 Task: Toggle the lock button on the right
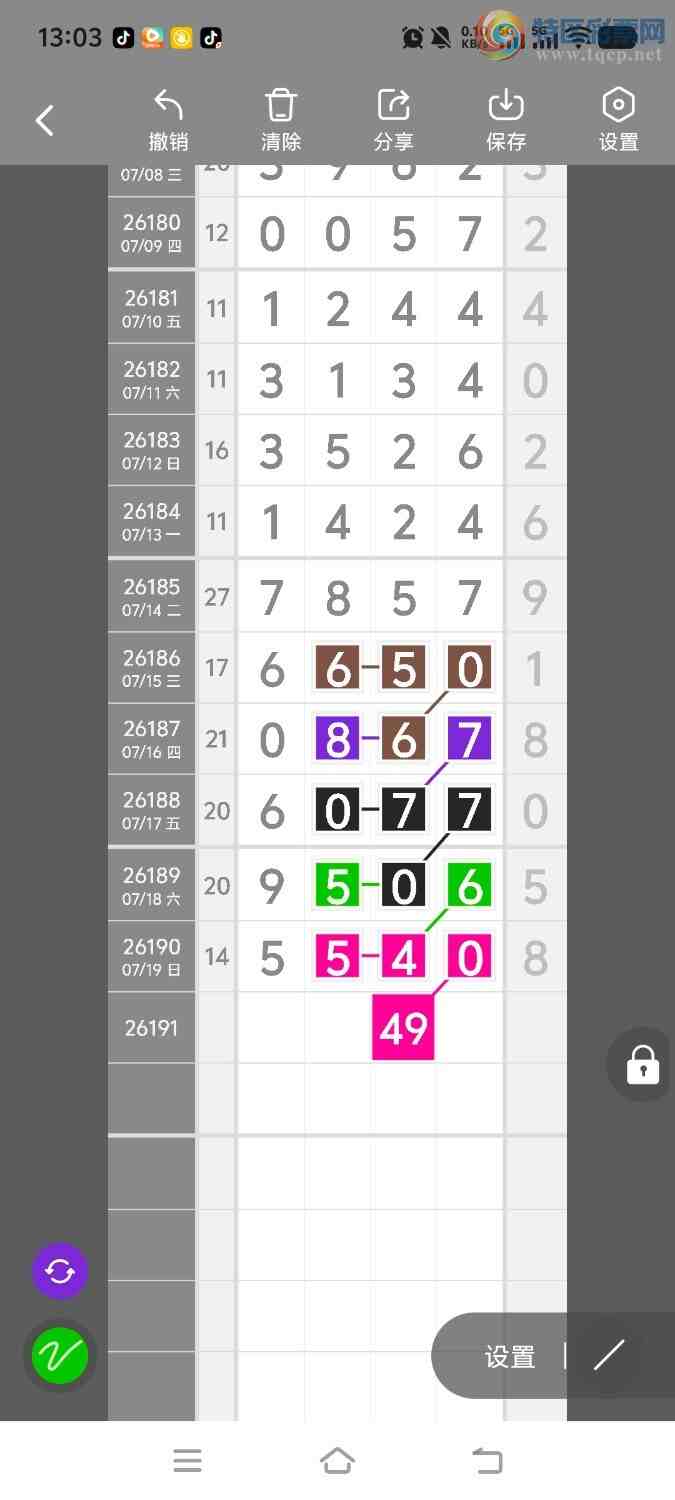(642, 1064)
